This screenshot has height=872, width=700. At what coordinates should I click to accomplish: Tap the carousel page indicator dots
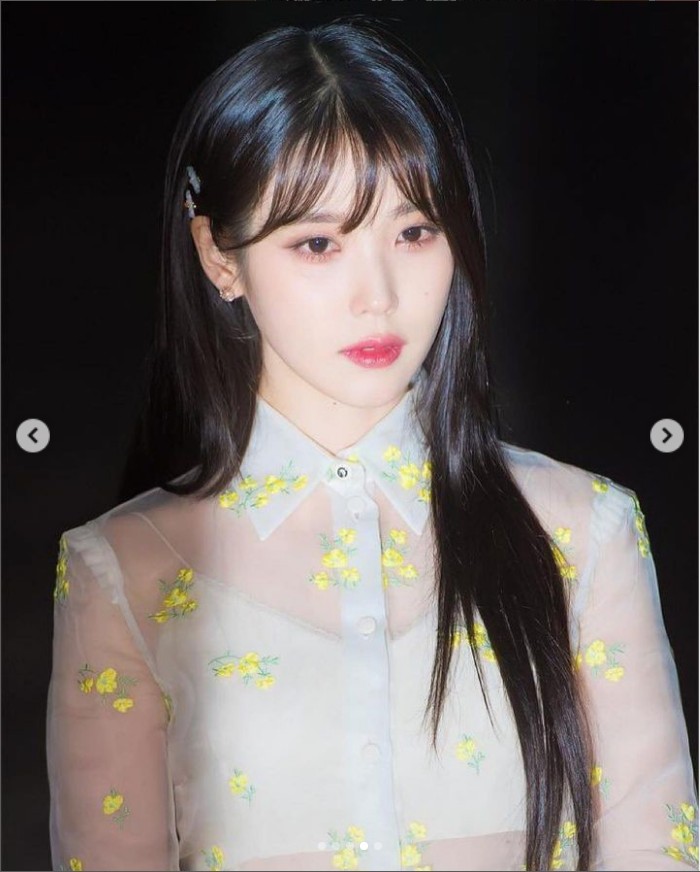(350, 846)
